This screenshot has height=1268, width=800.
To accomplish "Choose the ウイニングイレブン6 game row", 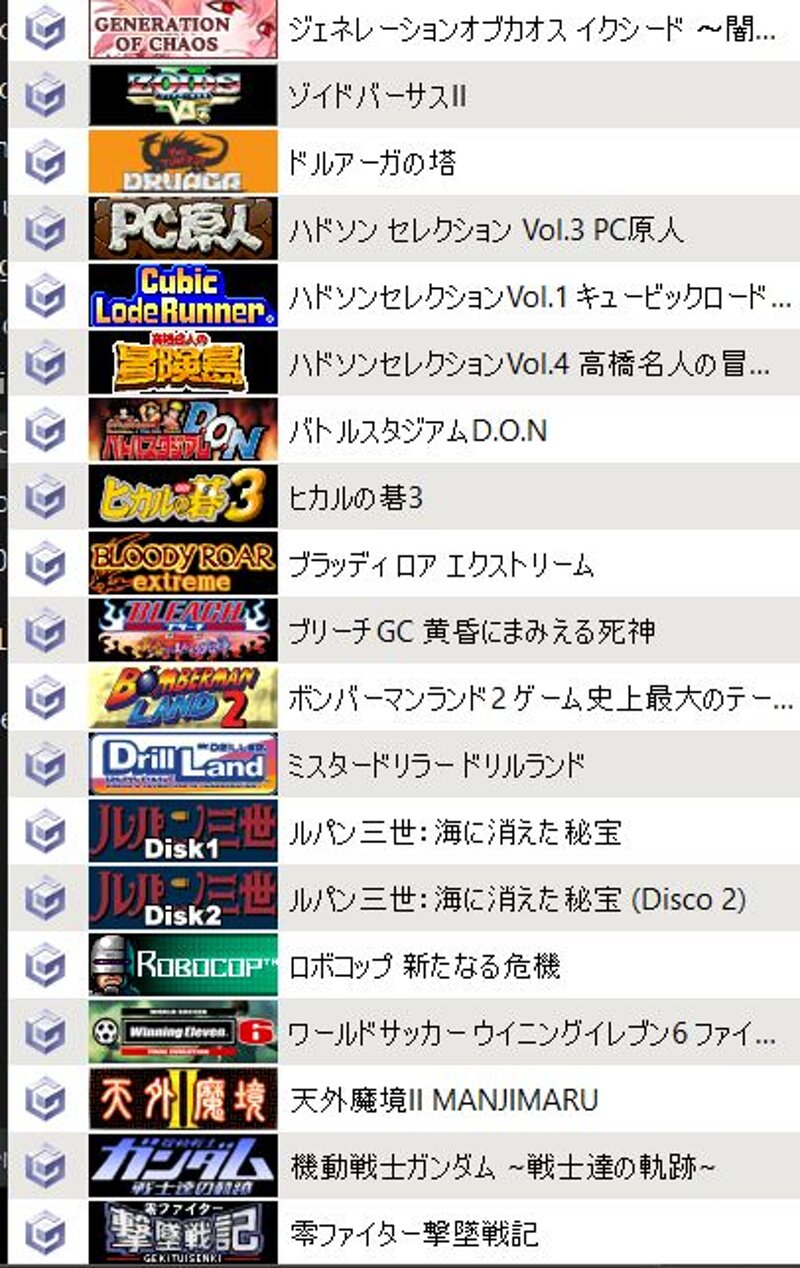I will 530,1033.
